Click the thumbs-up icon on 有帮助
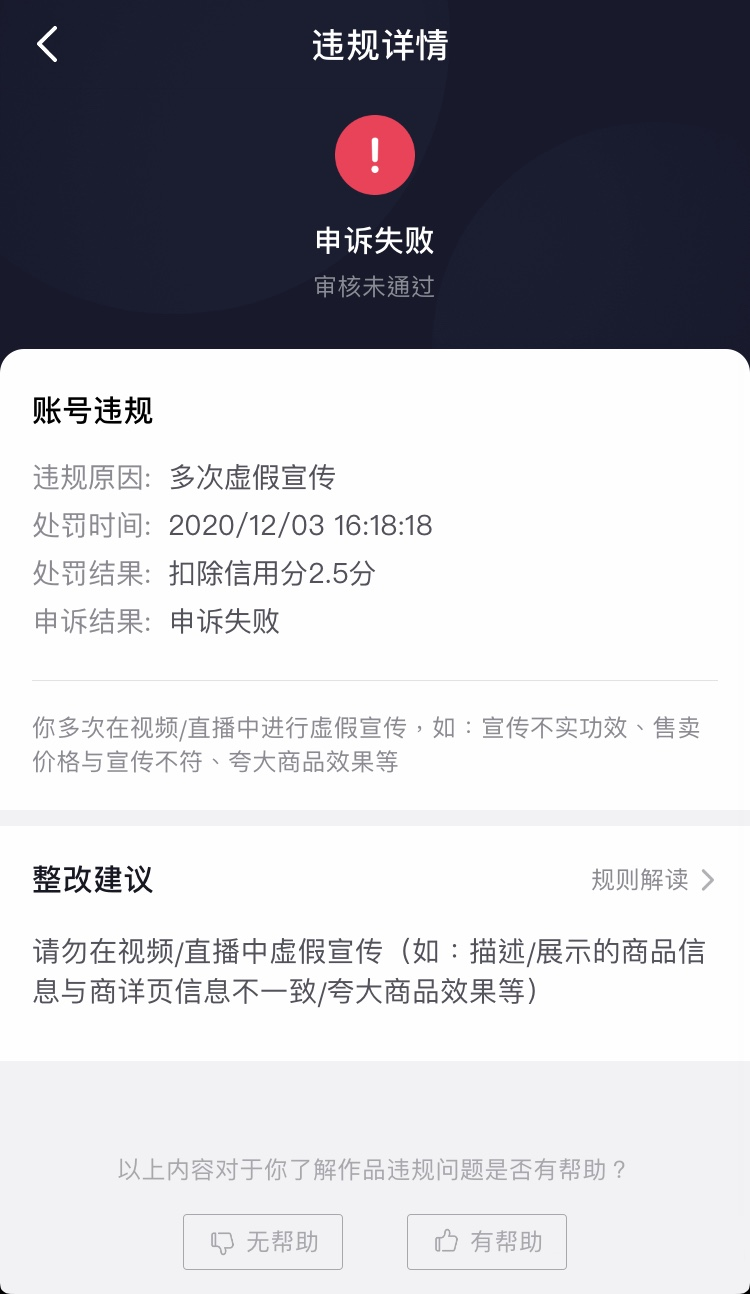Viewport: 750px width, 1294px height. click(448, 1241)
